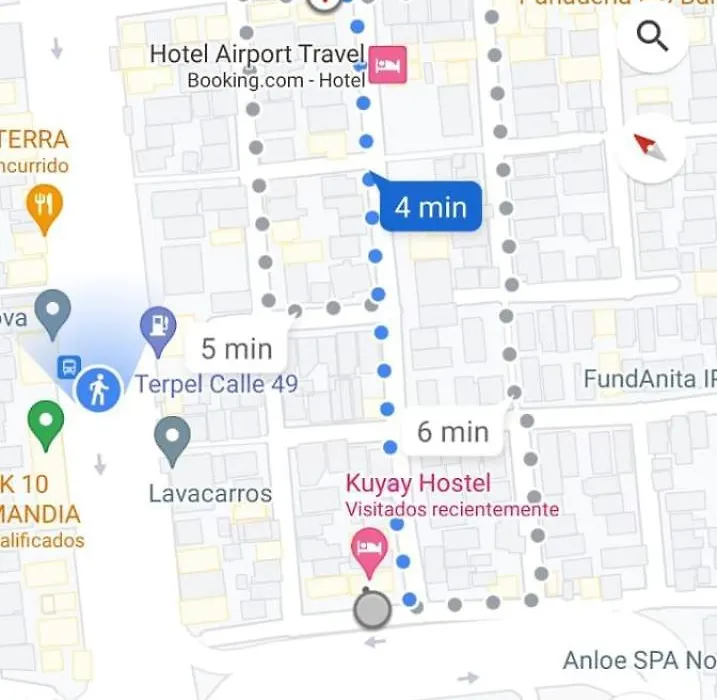This screenshot has height=700, width=717.
Task: Choose the 6 min alternate route
Action: (452, 432)
